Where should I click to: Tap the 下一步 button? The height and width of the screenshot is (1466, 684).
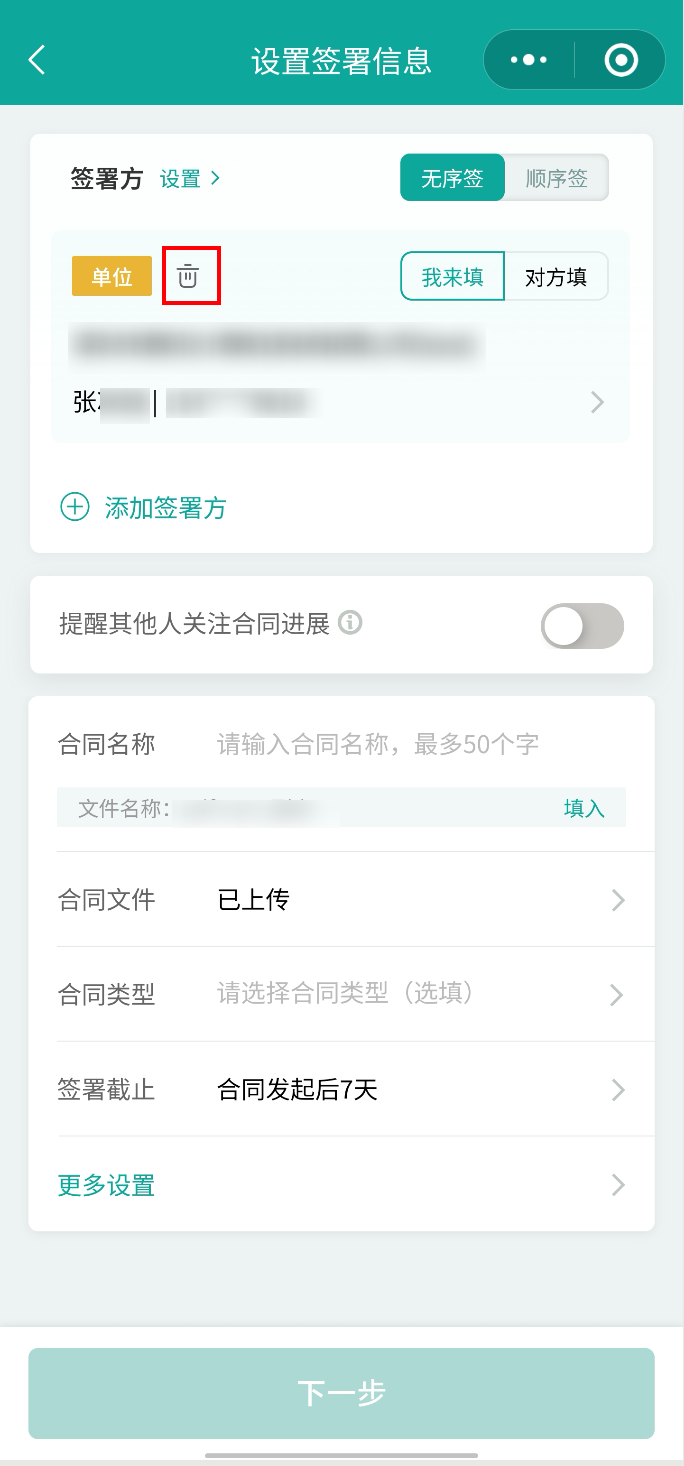(x=342, y=1393)
